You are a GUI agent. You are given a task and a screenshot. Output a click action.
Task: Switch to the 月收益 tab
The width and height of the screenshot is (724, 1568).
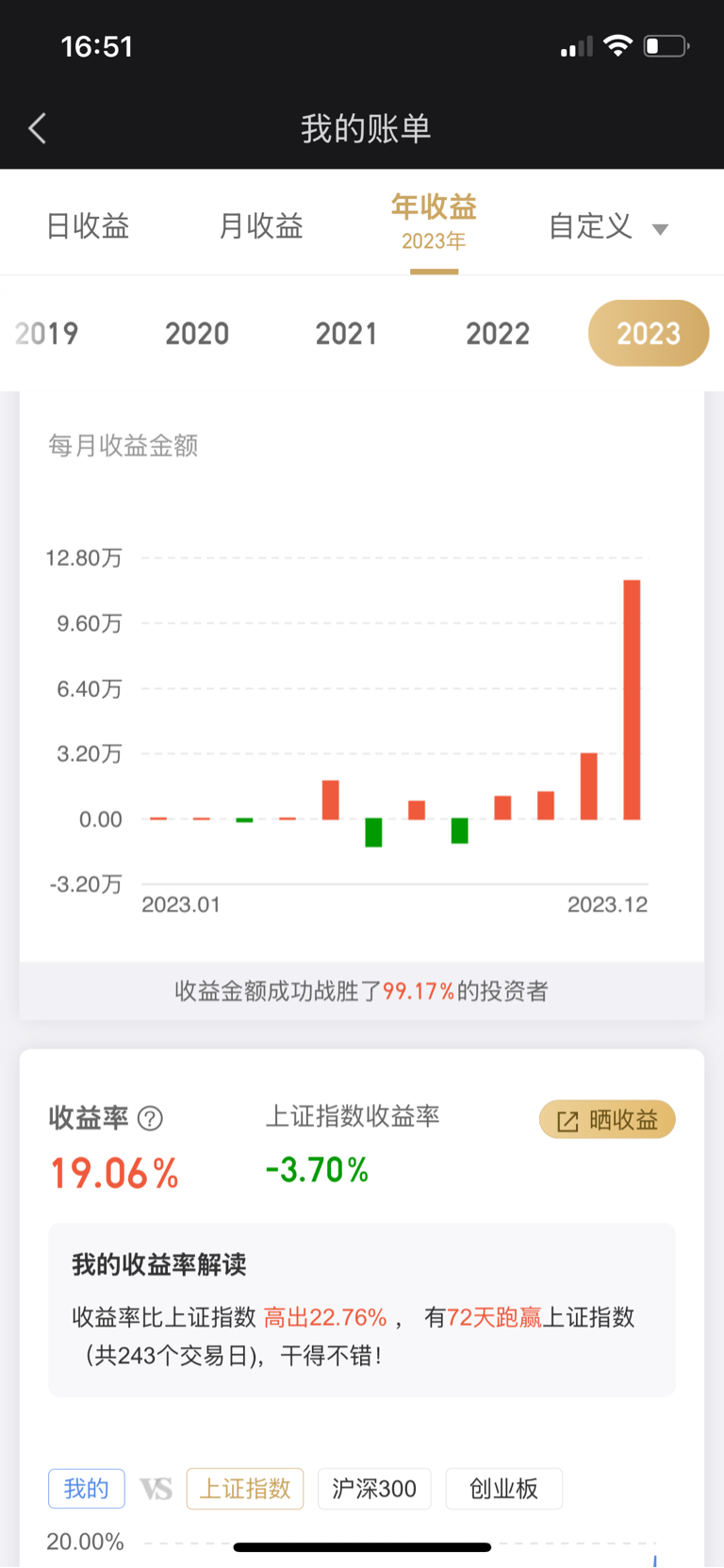[x=261, y=226]
